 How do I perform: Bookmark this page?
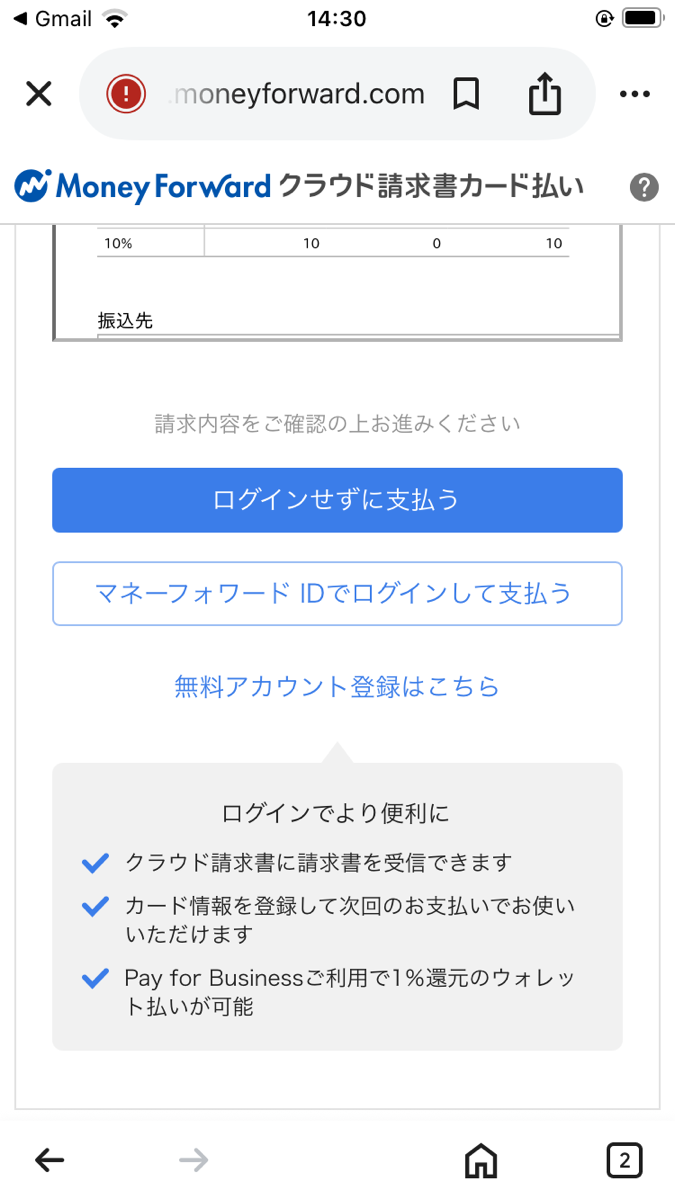pos(466,95)
